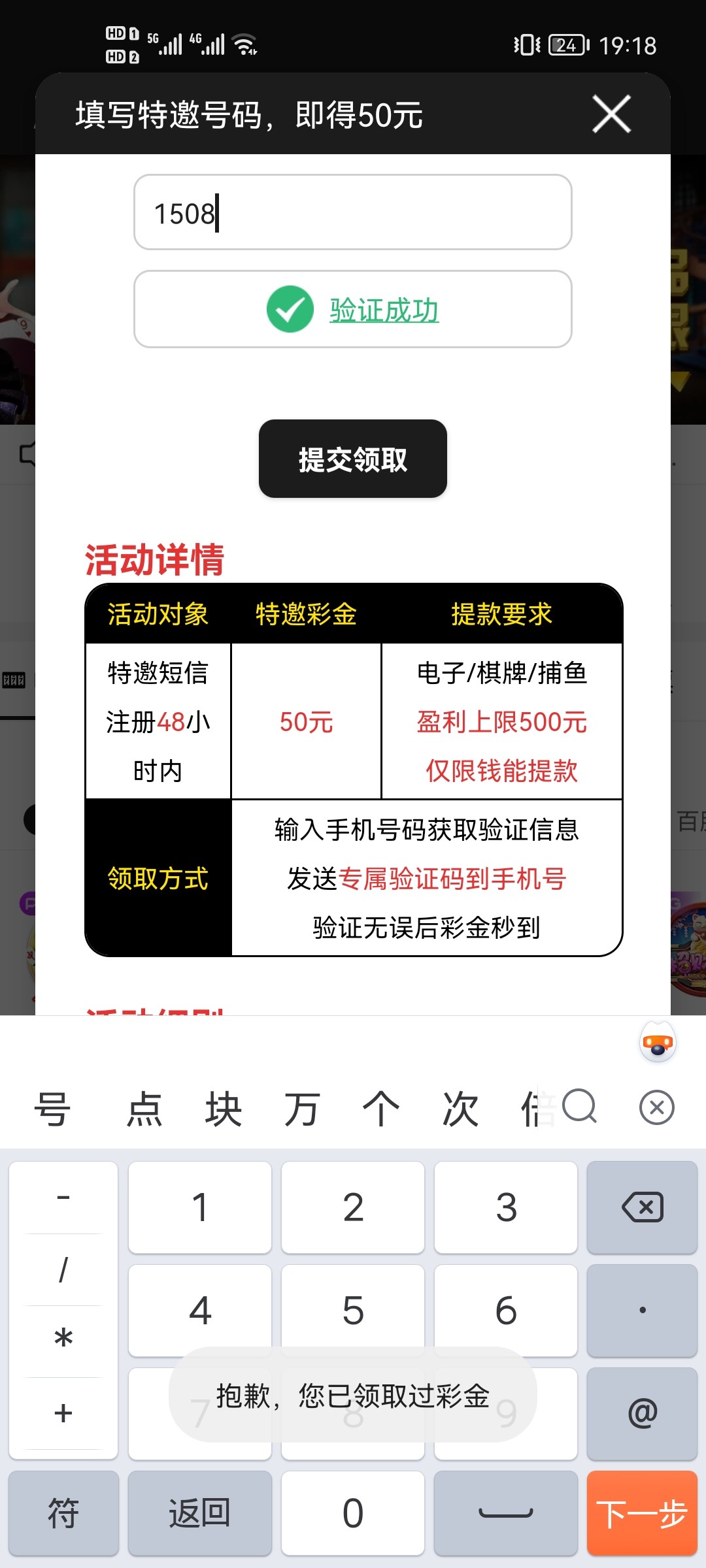This screenshot has height=1568, width=706.
Task: Select the 次 suggestion candidate
Action: [460, 1109]
